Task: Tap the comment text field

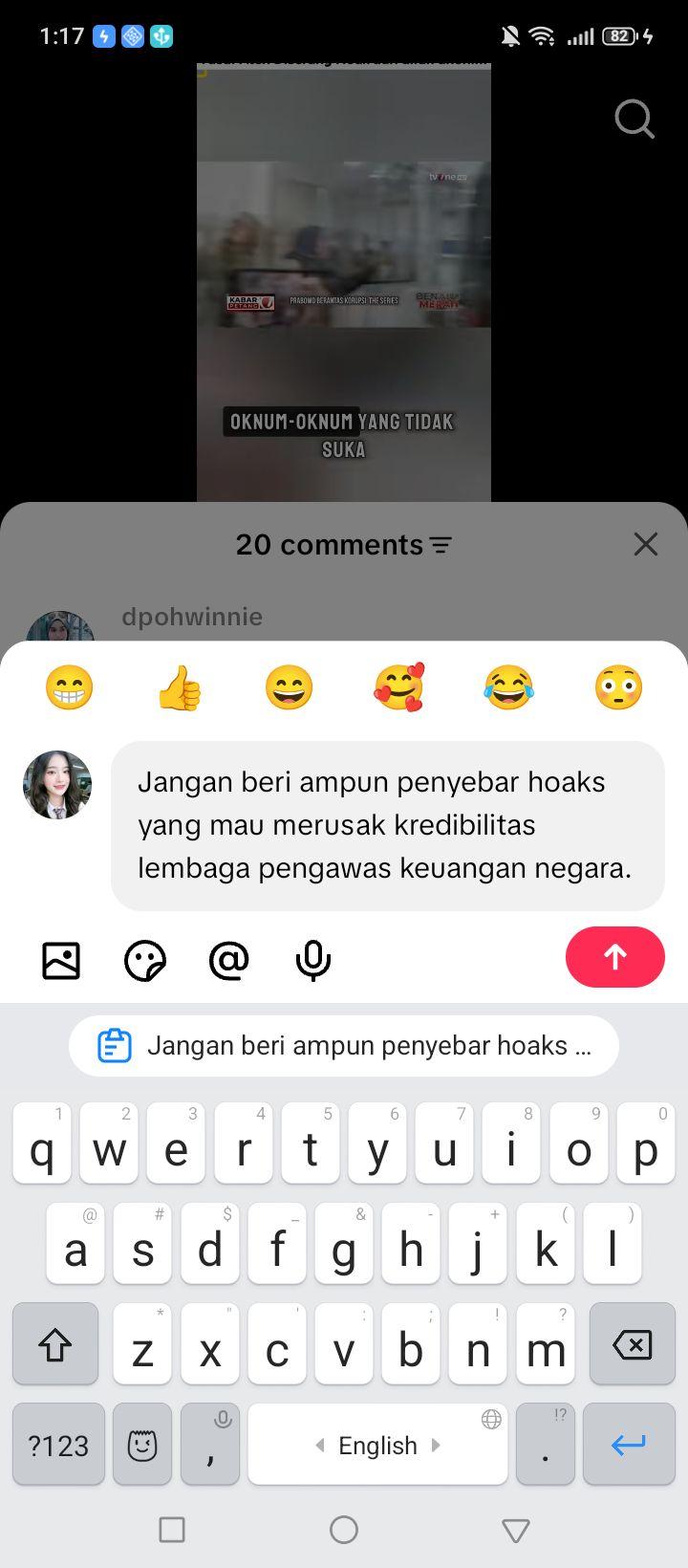Action: click(388, 825)
